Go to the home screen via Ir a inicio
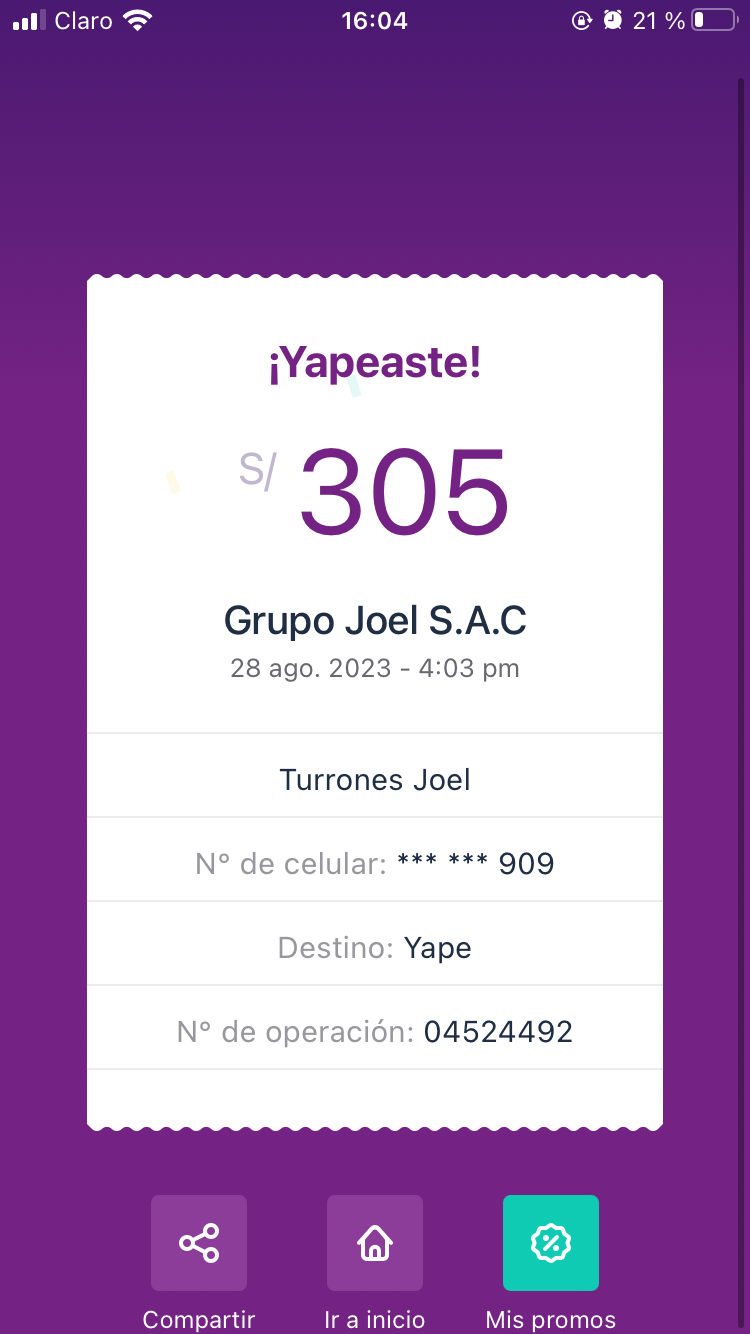Screen dimensions: 750x1334 (375, 1243)
